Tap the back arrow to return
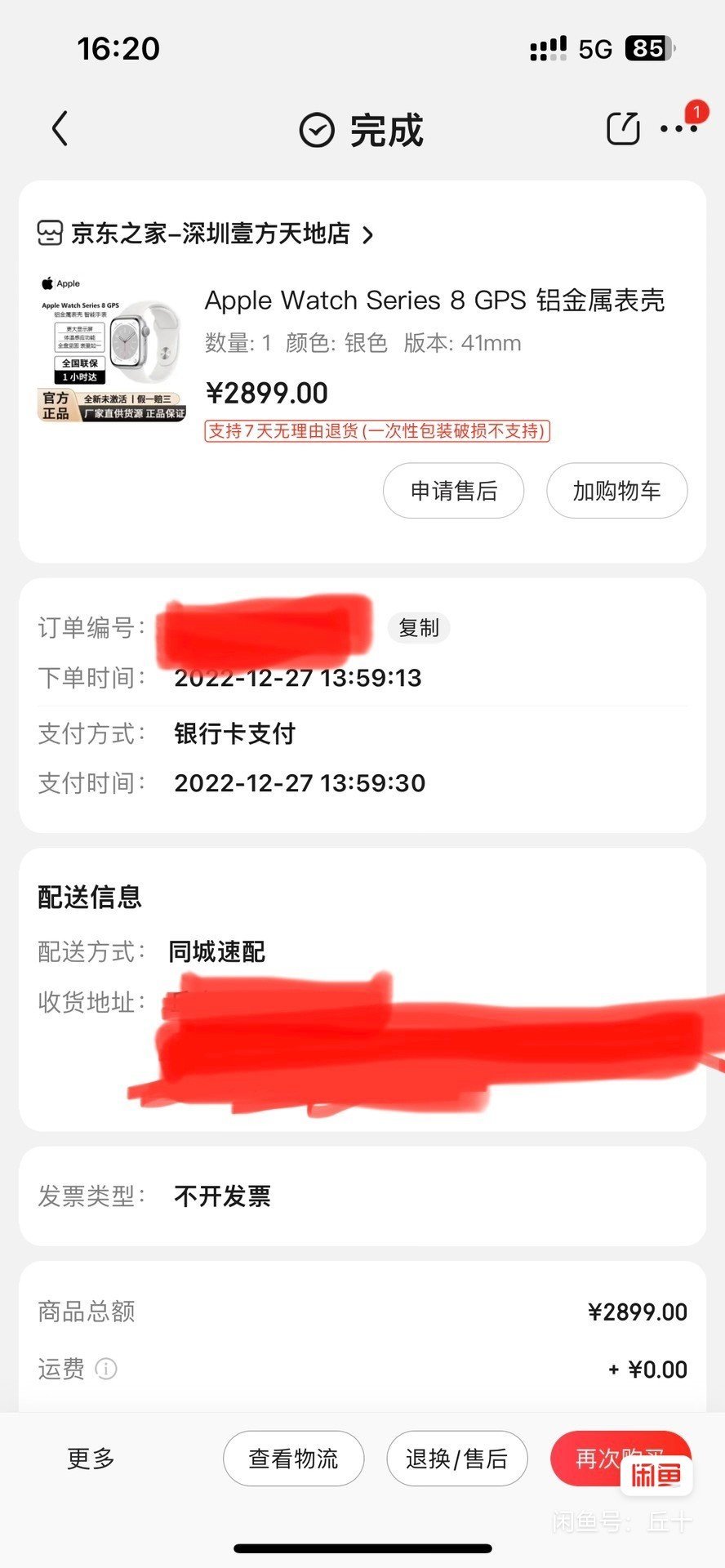The width and height of the screenshot is (725, 1568). pyautogui.click(x=58, y=128)
